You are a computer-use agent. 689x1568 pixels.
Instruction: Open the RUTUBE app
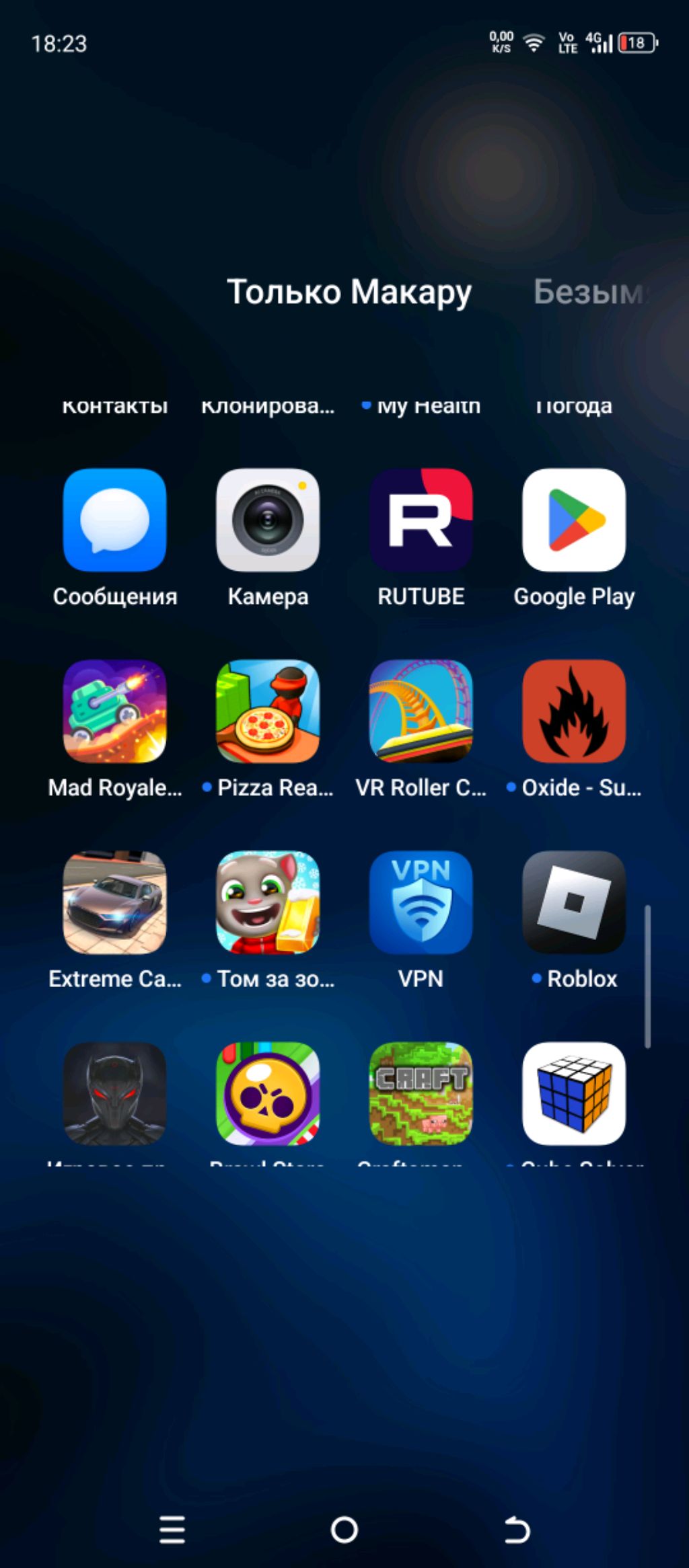click(x=421, y=520)
